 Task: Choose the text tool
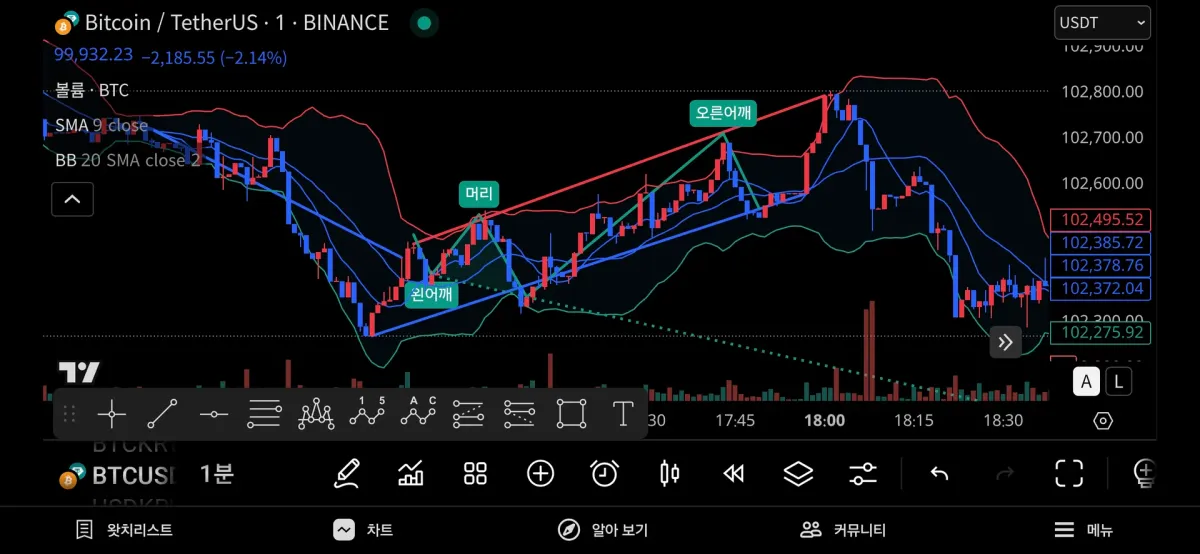(623, 413)
